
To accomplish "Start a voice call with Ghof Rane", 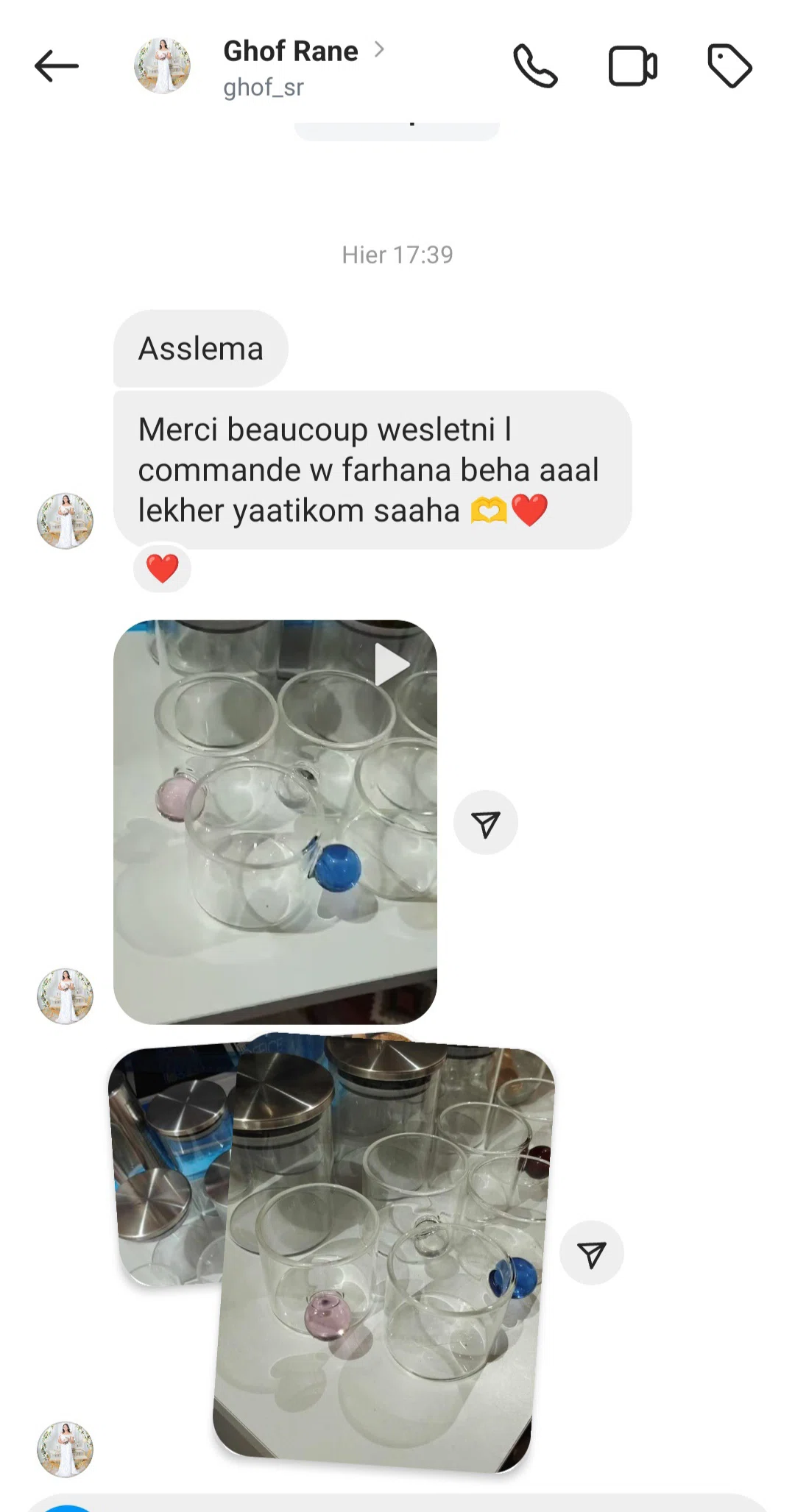I will tap(535, 66).
